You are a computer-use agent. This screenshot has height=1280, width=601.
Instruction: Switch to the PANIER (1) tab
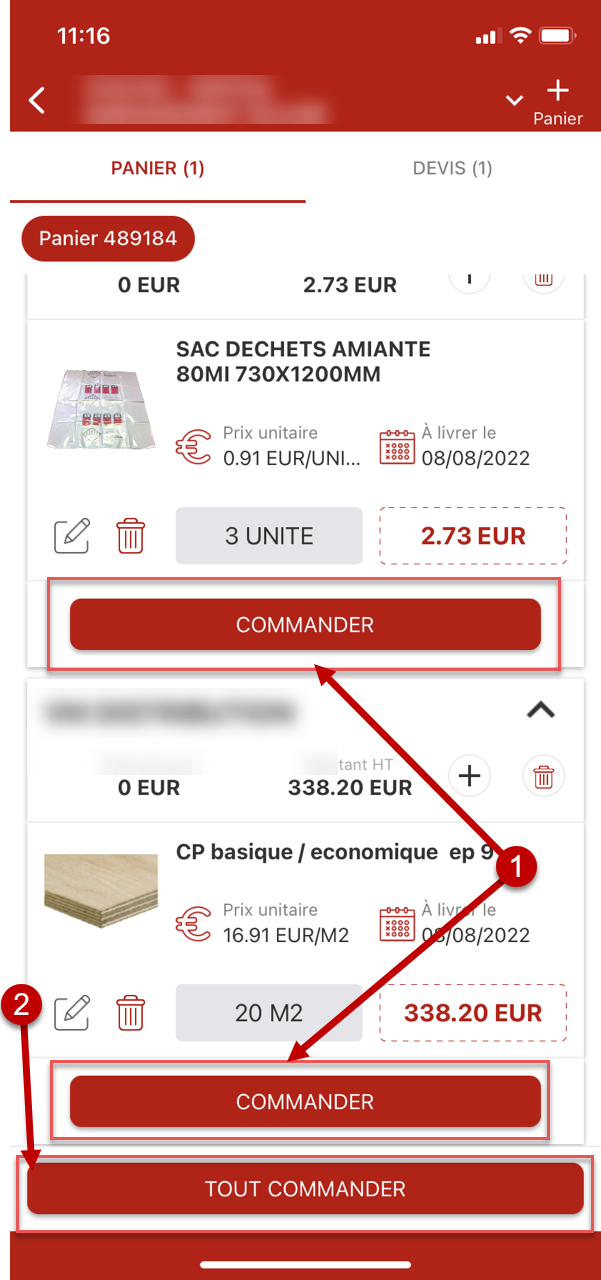click(158, 168)
